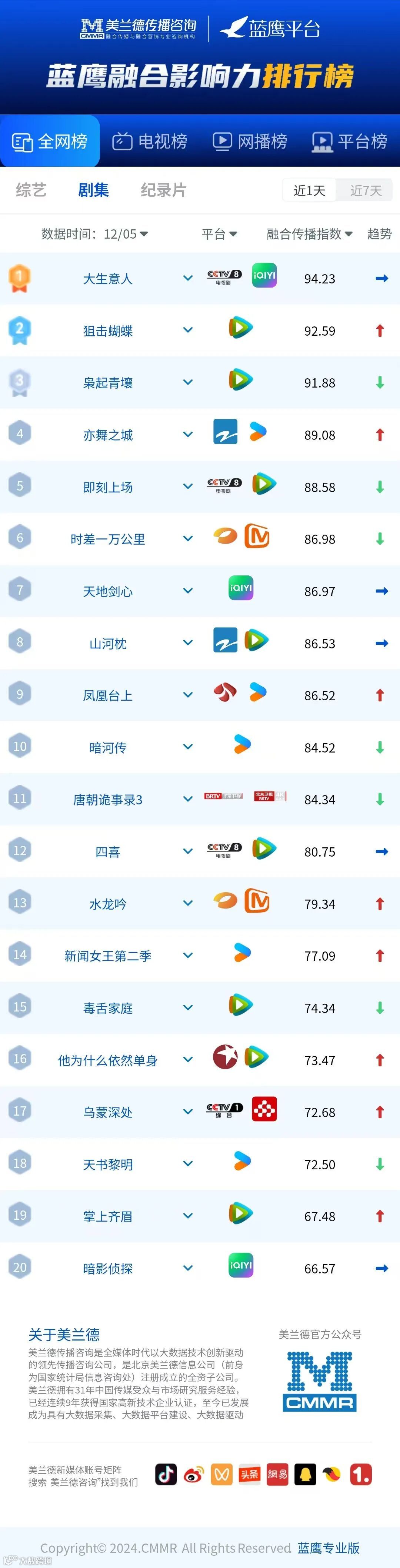400x1568 pixels.
Task: Expand the 乌蒙深处 row chevron
Action: pyautogui.click(x=188, y=1112)
